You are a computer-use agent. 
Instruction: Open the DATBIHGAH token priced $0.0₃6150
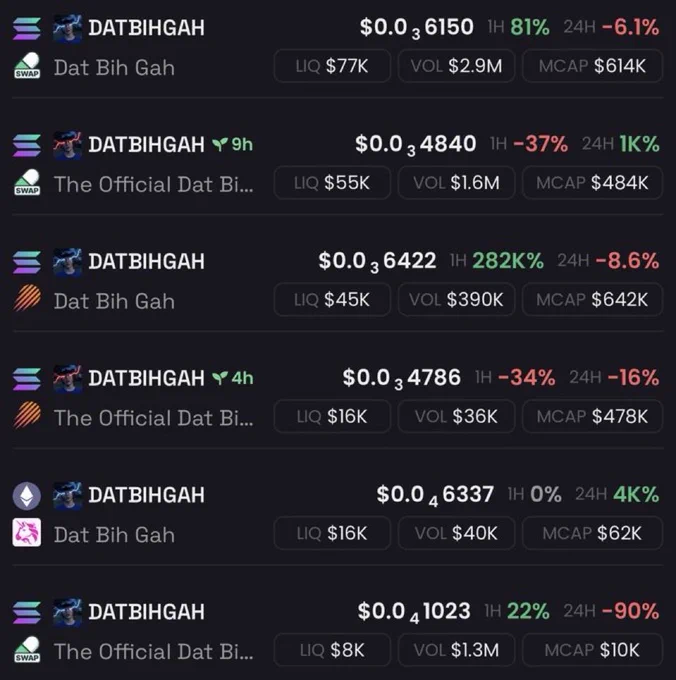[338, 47]
